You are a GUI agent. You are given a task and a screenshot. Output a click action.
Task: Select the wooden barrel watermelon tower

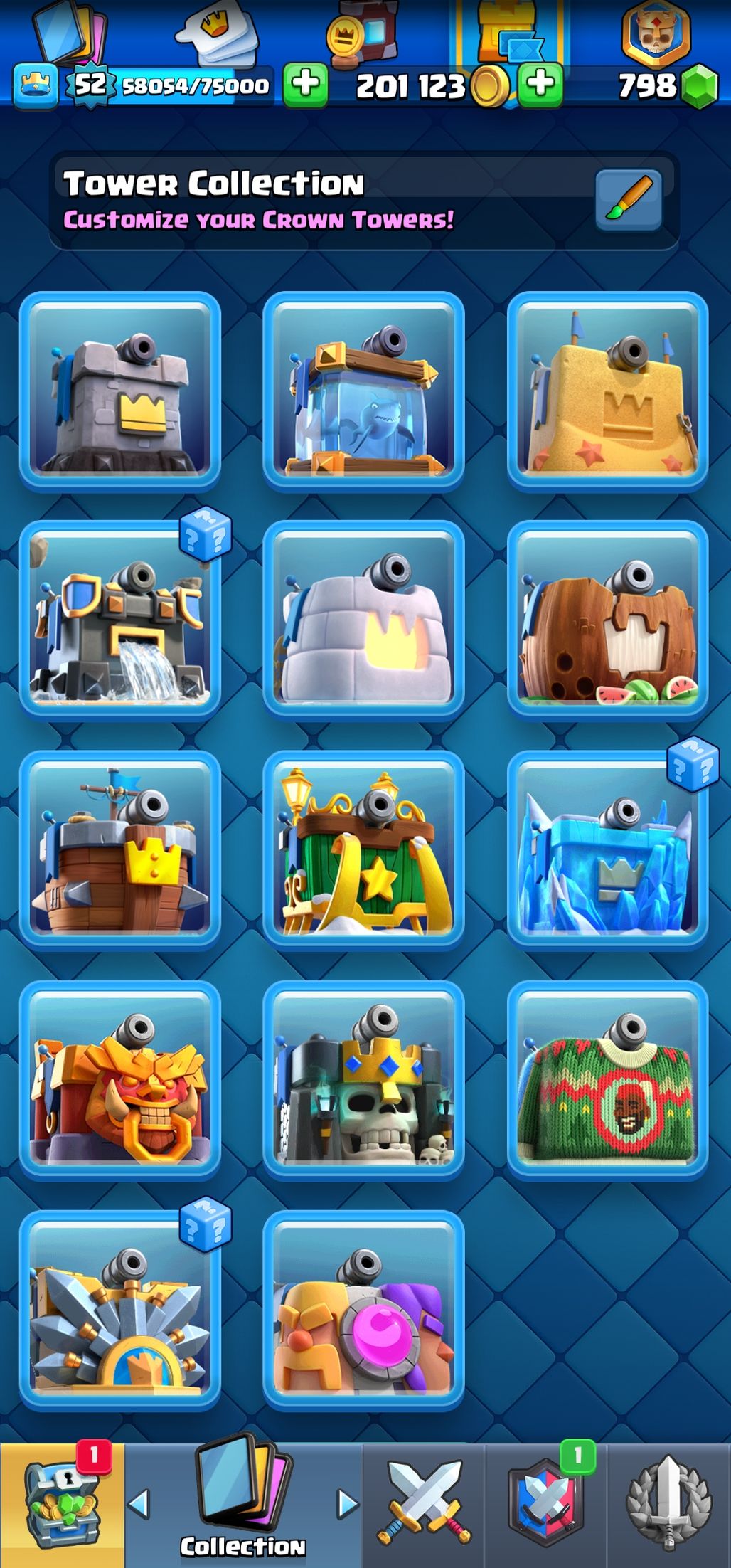point(607,621)
